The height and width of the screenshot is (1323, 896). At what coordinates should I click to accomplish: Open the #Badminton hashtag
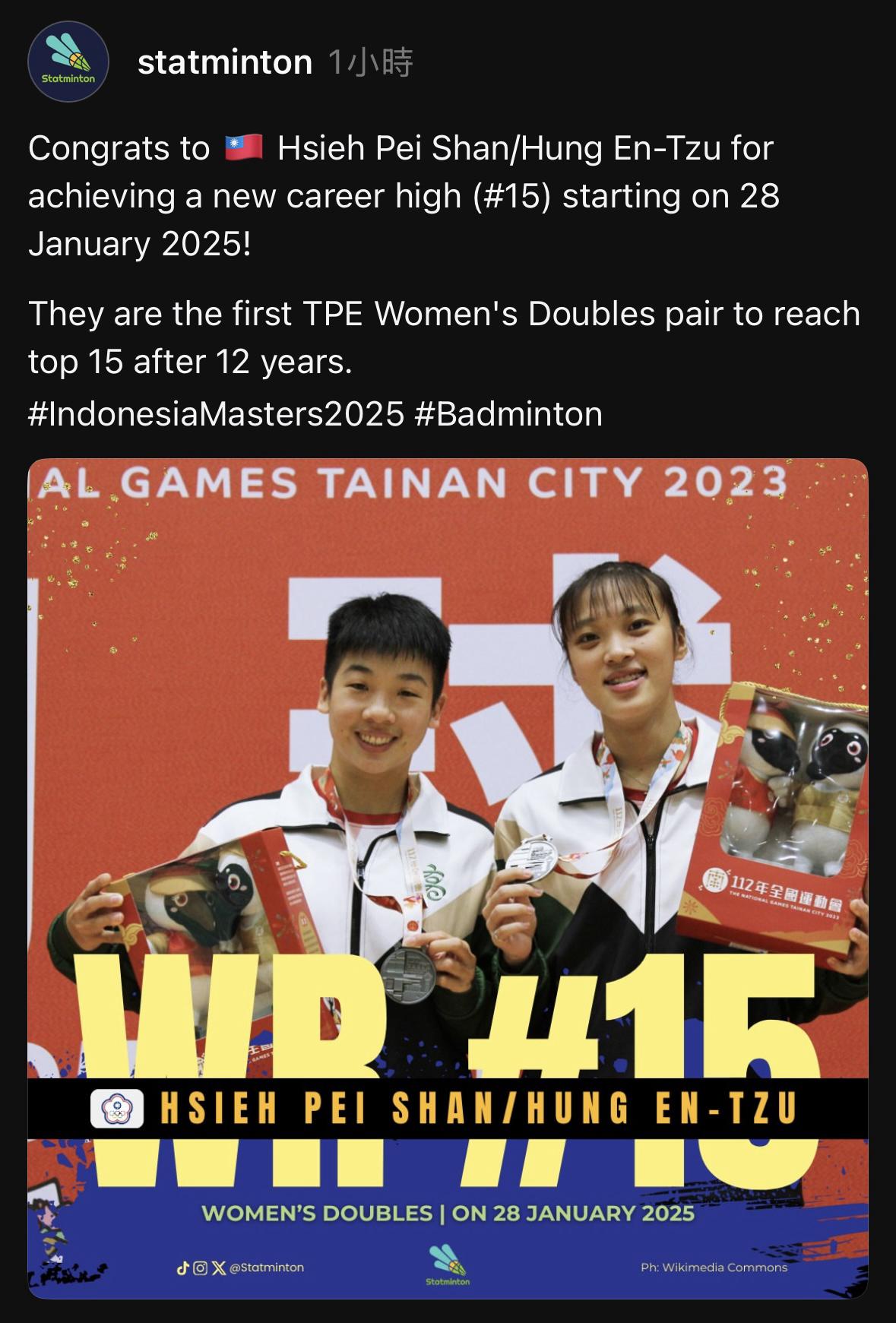point(509,414)
